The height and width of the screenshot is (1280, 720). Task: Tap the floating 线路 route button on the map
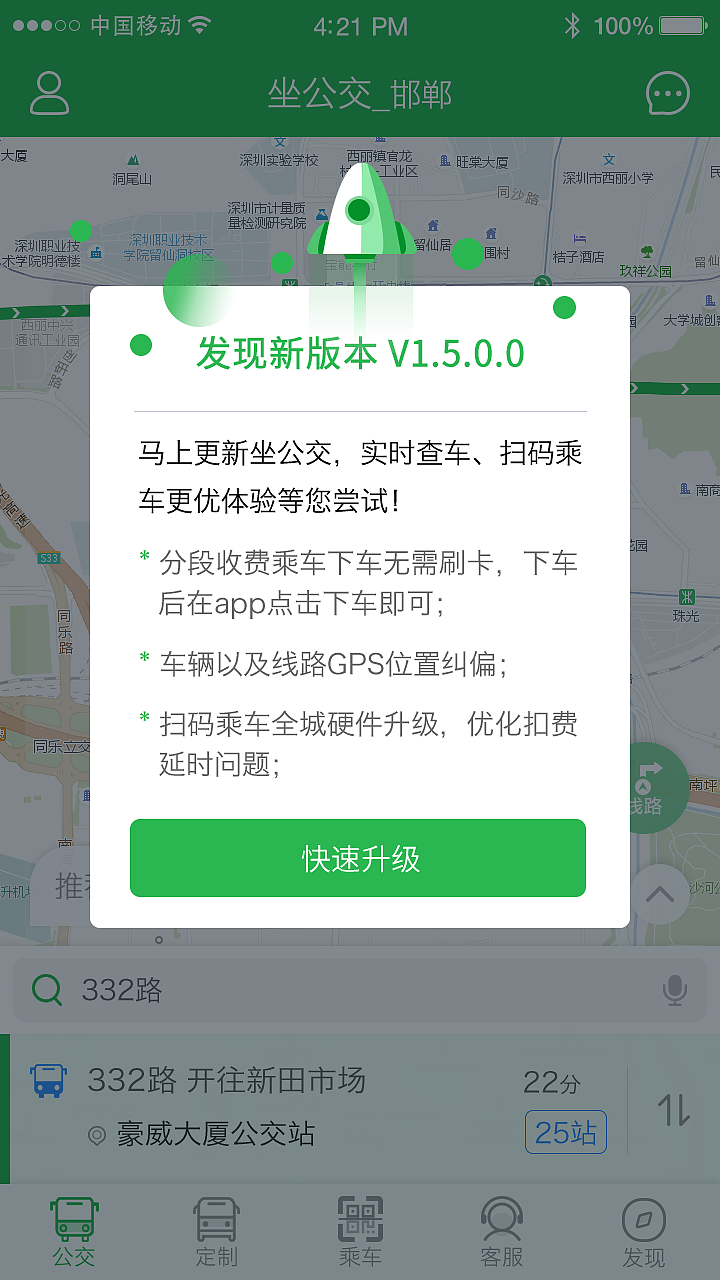coord(655,787)
